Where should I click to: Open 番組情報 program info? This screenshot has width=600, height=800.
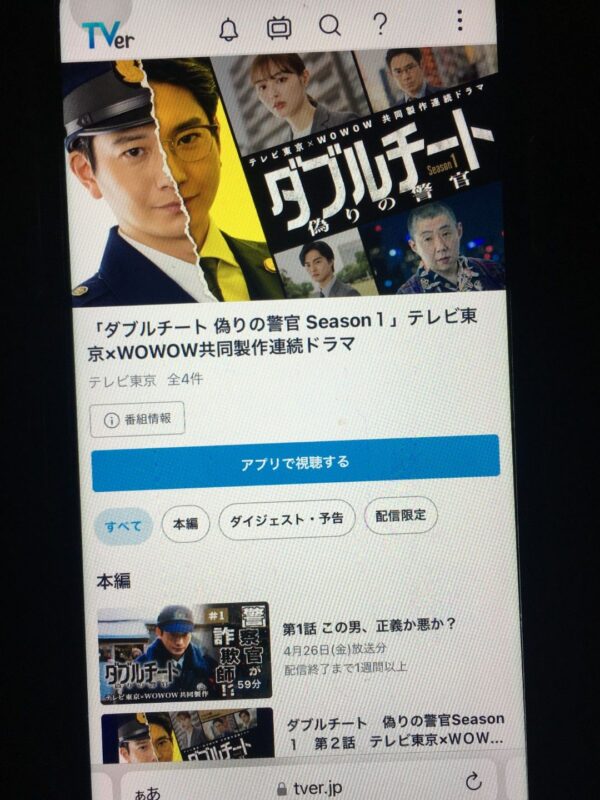138,419
